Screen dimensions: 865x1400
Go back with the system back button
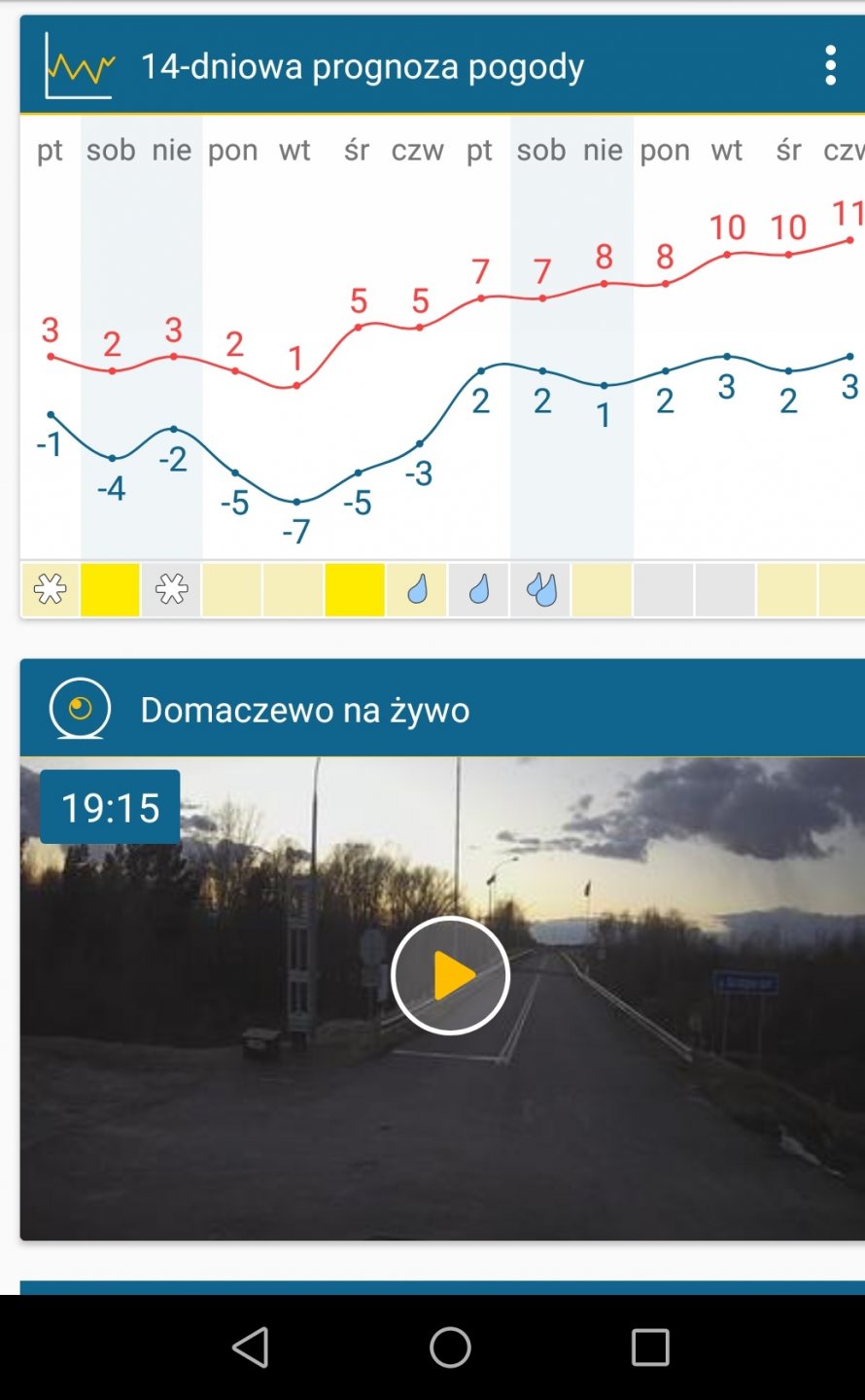coord(251,1347)
